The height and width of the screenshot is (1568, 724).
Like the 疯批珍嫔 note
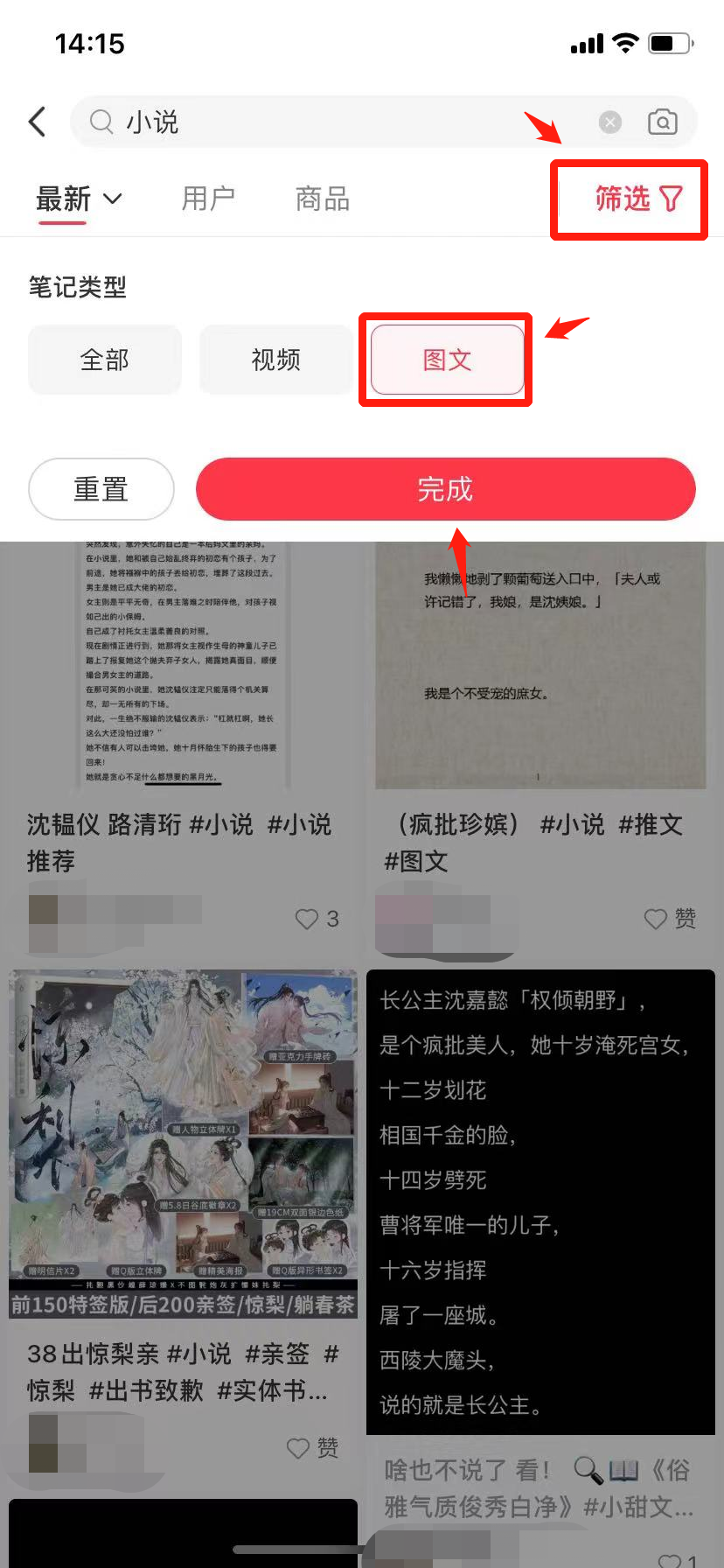point(657,919)
